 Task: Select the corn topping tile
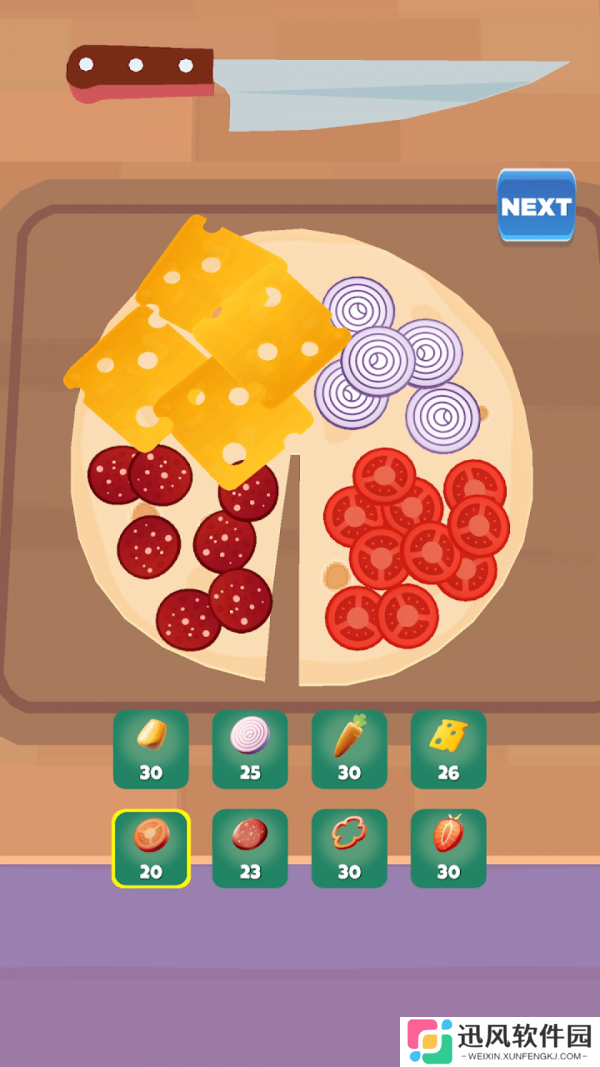151,748
